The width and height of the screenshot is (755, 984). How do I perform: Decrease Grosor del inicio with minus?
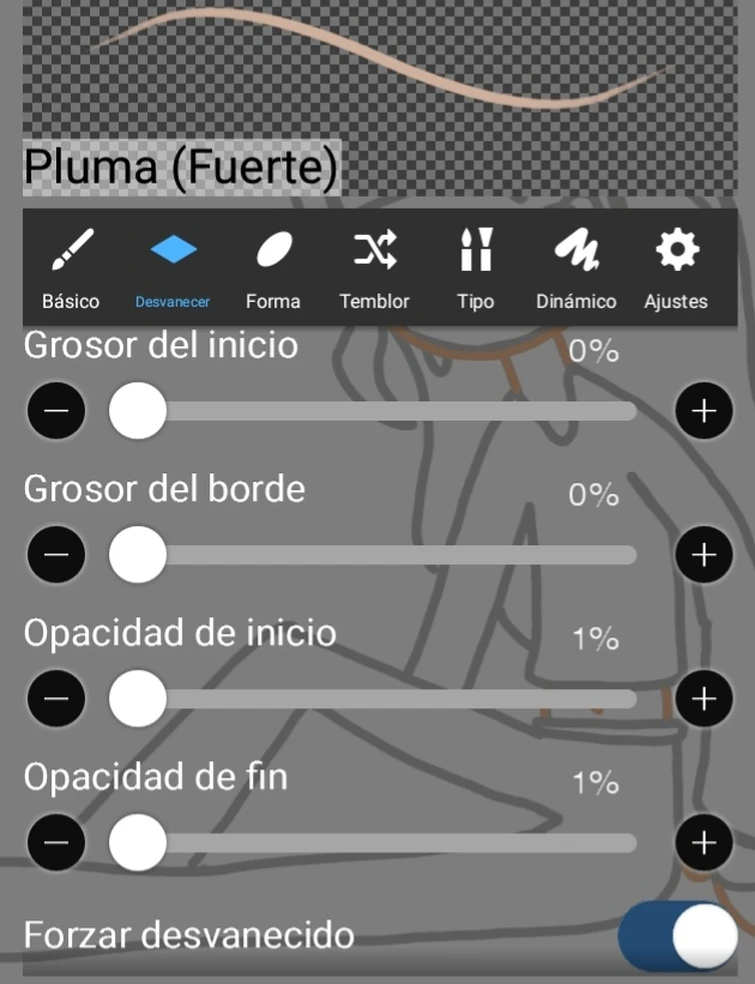pos(56,411)
